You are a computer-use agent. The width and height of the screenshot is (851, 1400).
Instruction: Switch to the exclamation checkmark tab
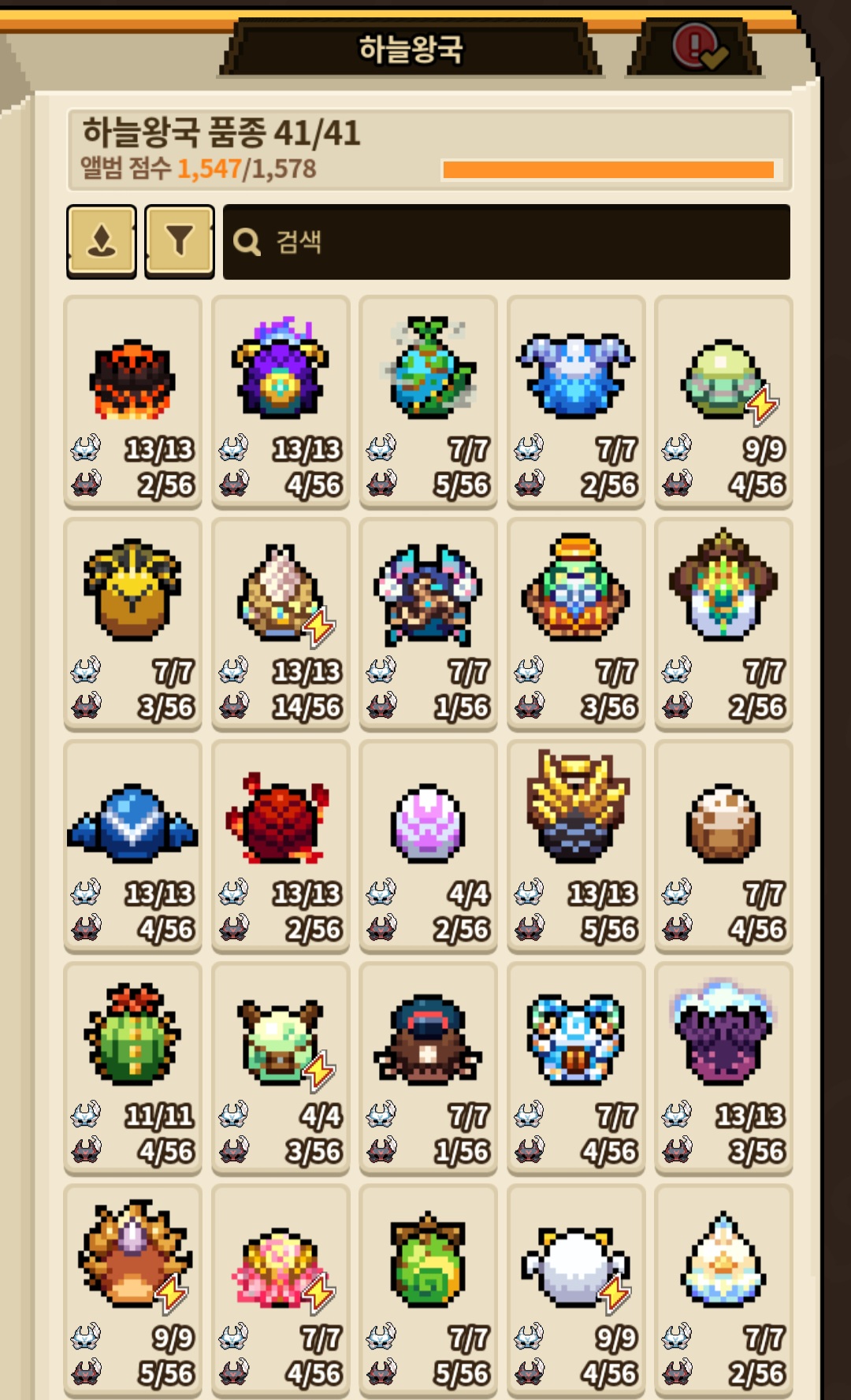696,47
